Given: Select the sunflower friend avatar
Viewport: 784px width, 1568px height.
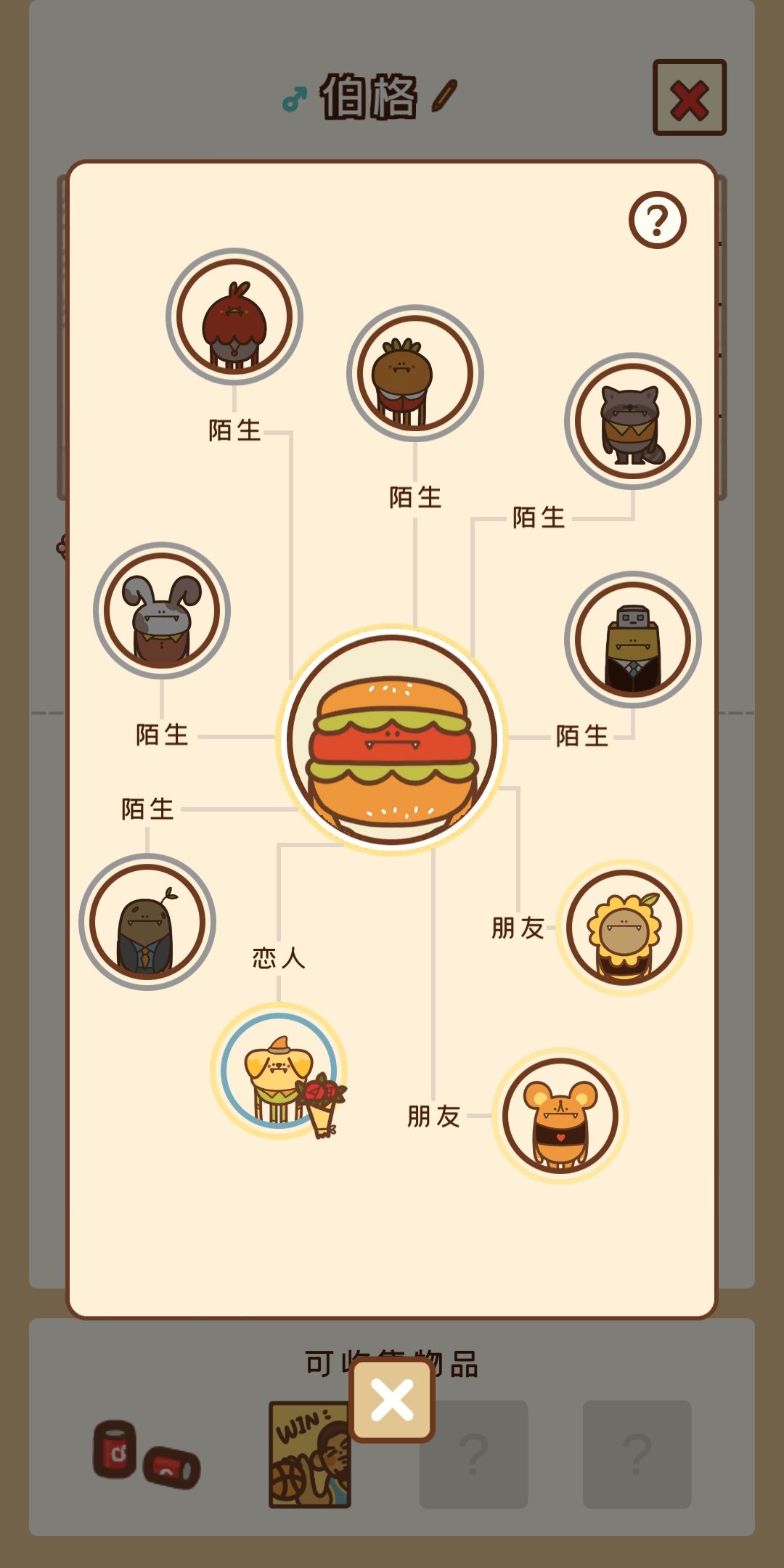Looking at the screenshot, I should point(624,928).
